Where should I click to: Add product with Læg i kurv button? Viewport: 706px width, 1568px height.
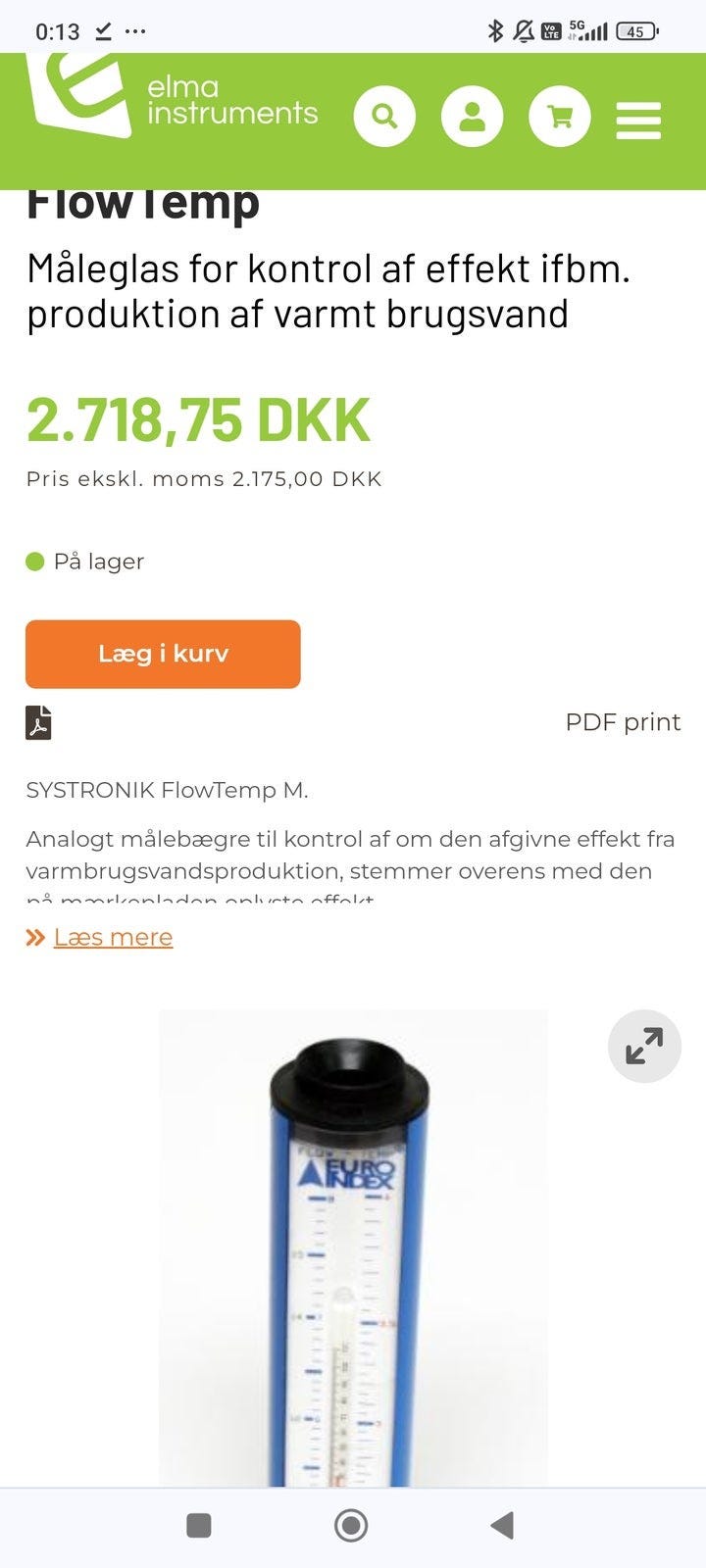click(163, 654)
